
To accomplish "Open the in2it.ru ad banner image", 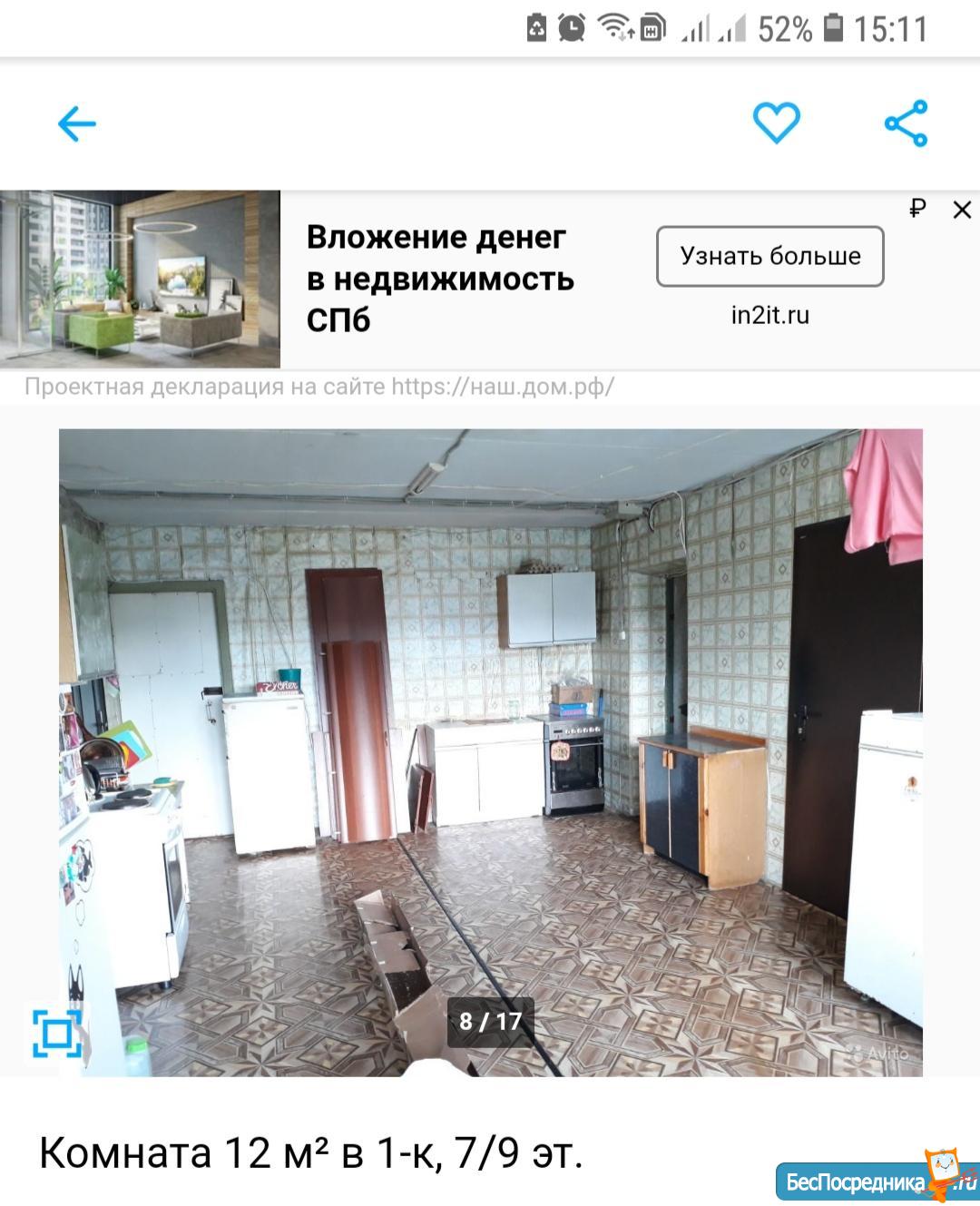I will [x=140, y=279].
